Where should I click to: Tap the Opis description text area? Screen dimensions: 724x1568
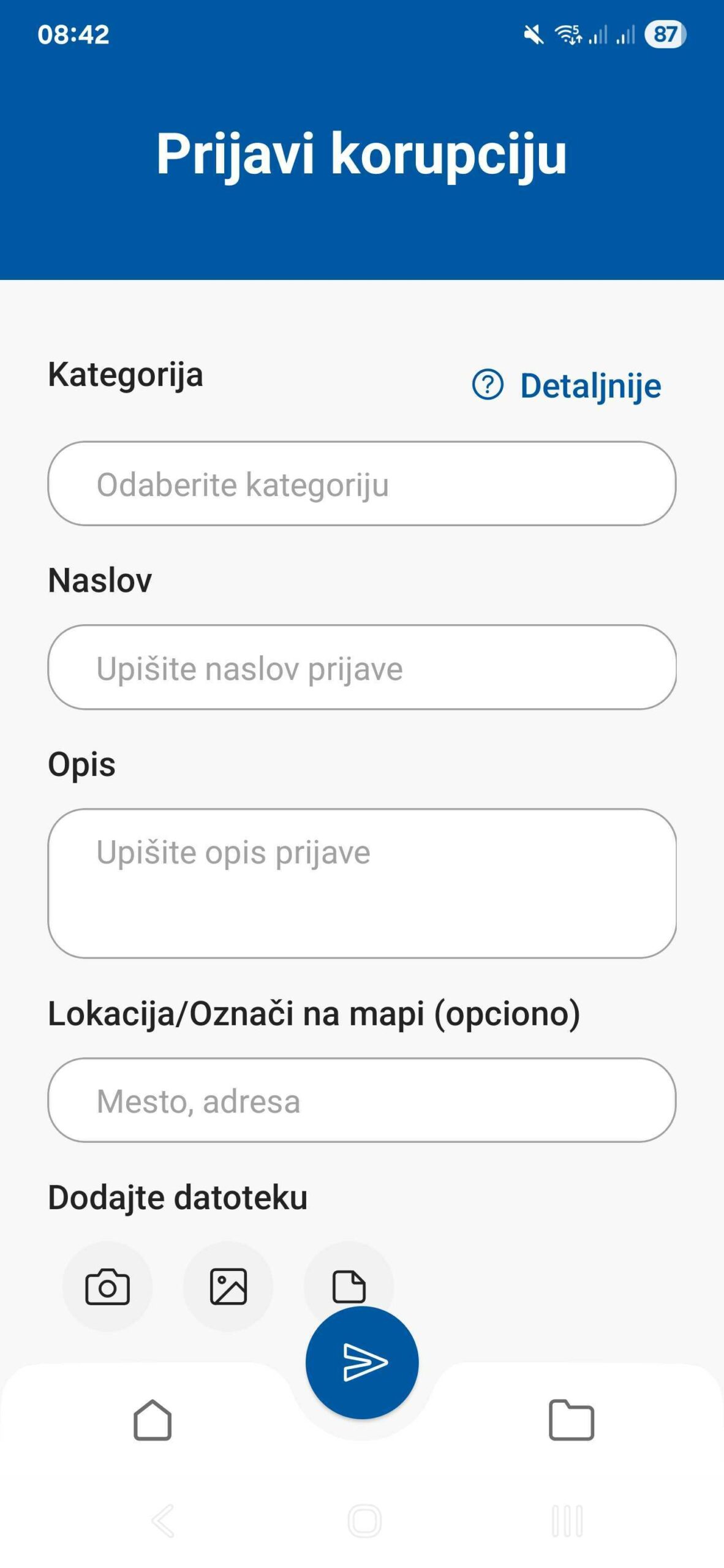pos(362,883)
